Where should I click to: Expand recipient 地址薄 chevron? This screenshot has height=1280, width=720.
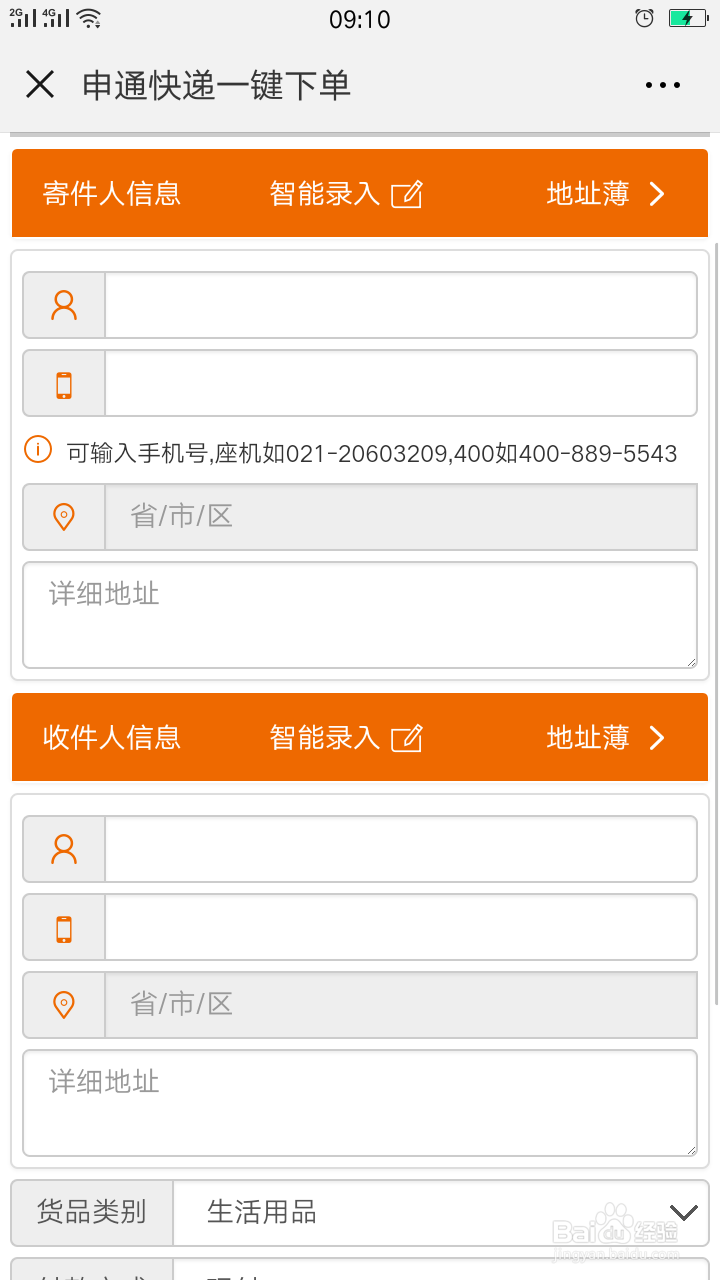[657, 737]
